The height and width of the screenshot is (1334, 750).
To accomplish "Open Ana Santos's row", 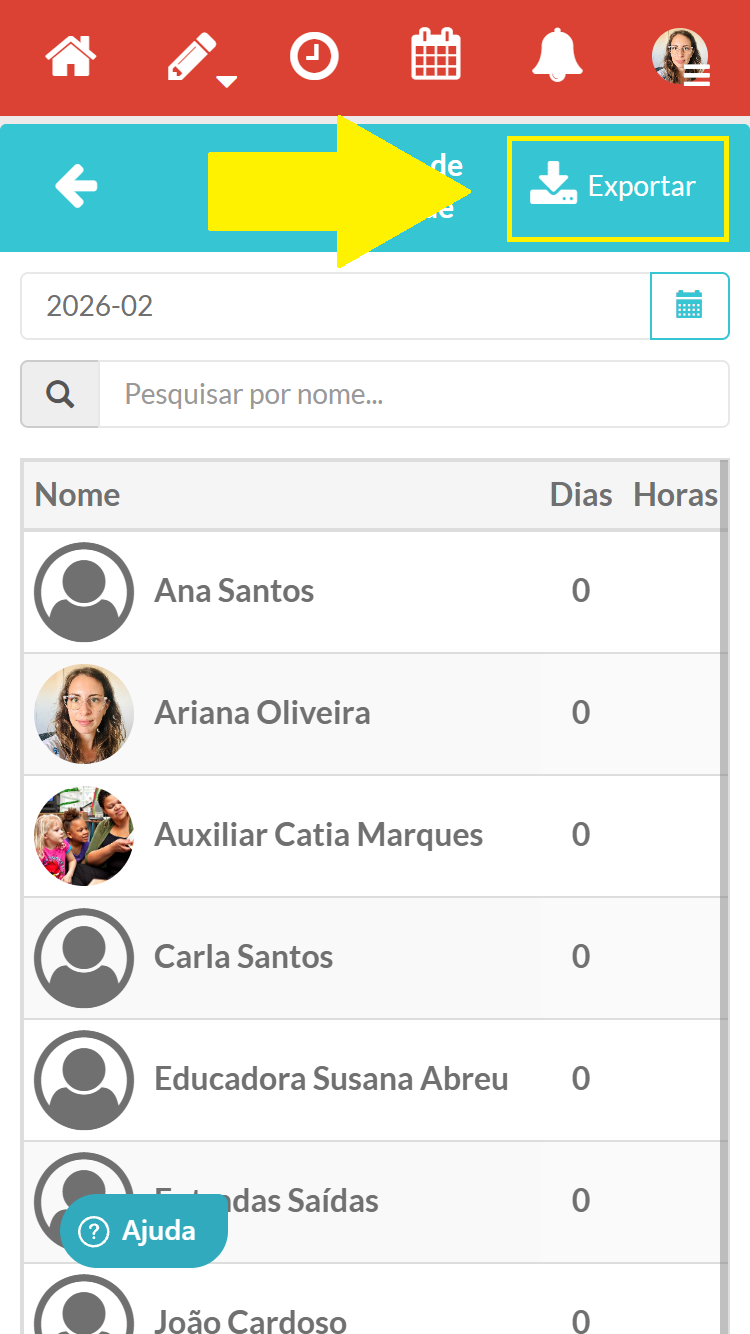I will [234, 591].
